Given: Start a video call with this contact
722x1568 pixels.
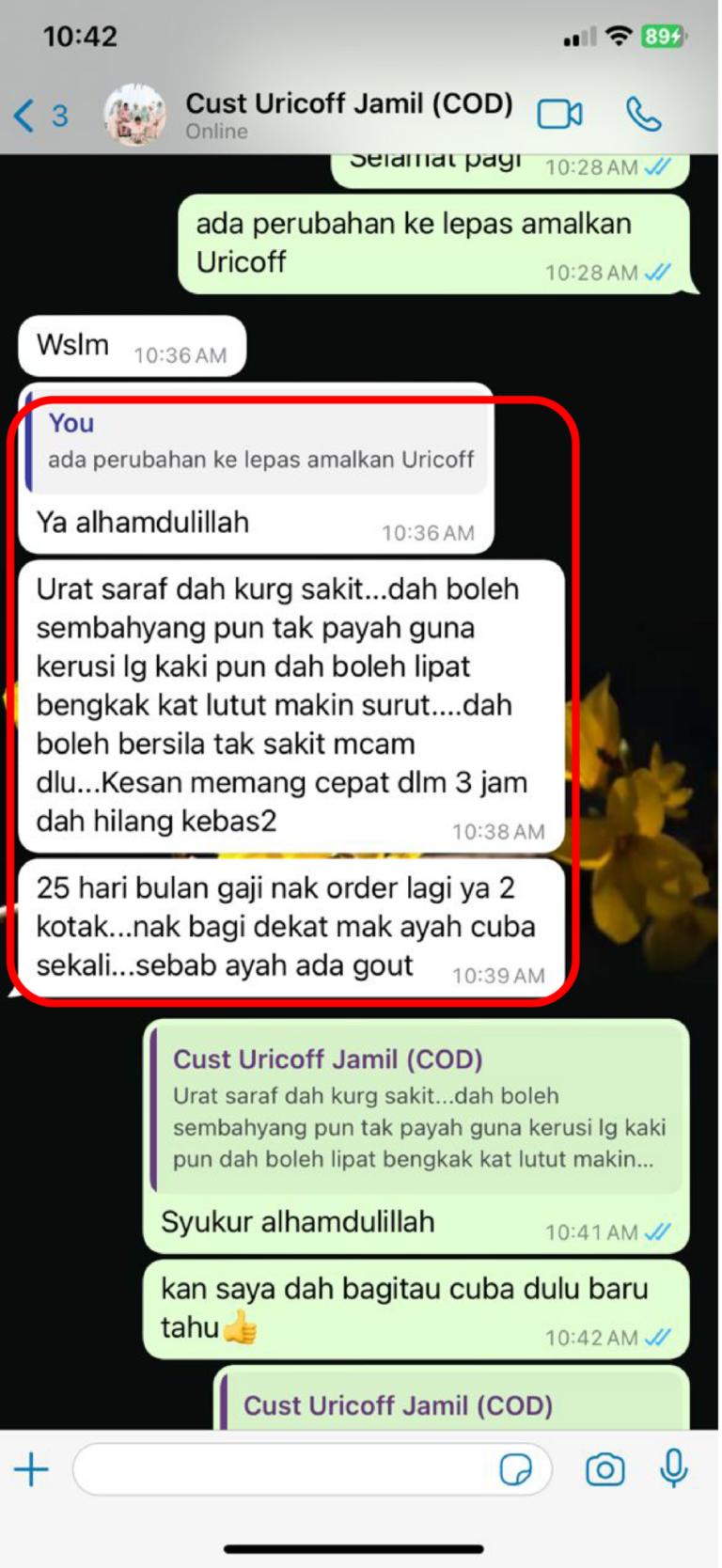Looking at the screenshot, I should pos(559,115).
